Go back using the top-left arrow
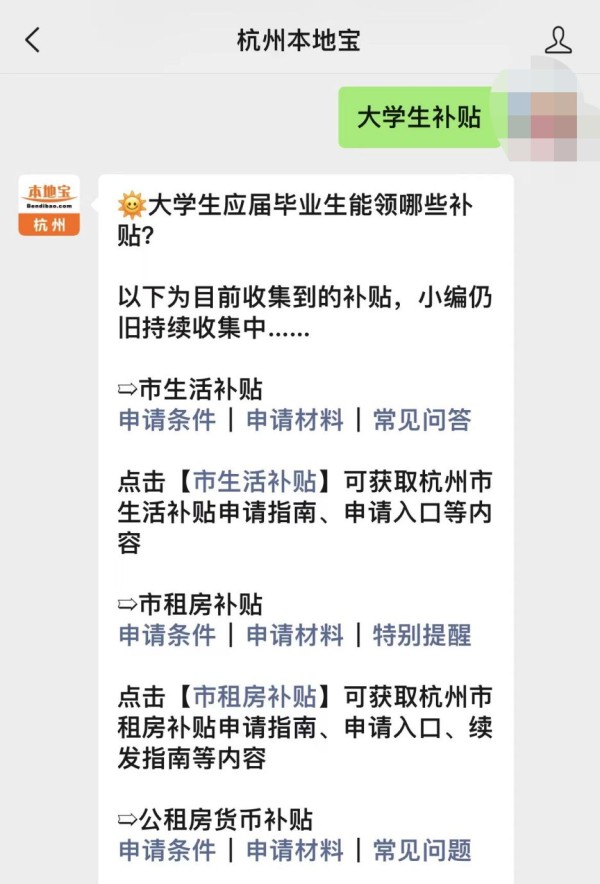Screen dimensions: 600x884 coord(33,40)
